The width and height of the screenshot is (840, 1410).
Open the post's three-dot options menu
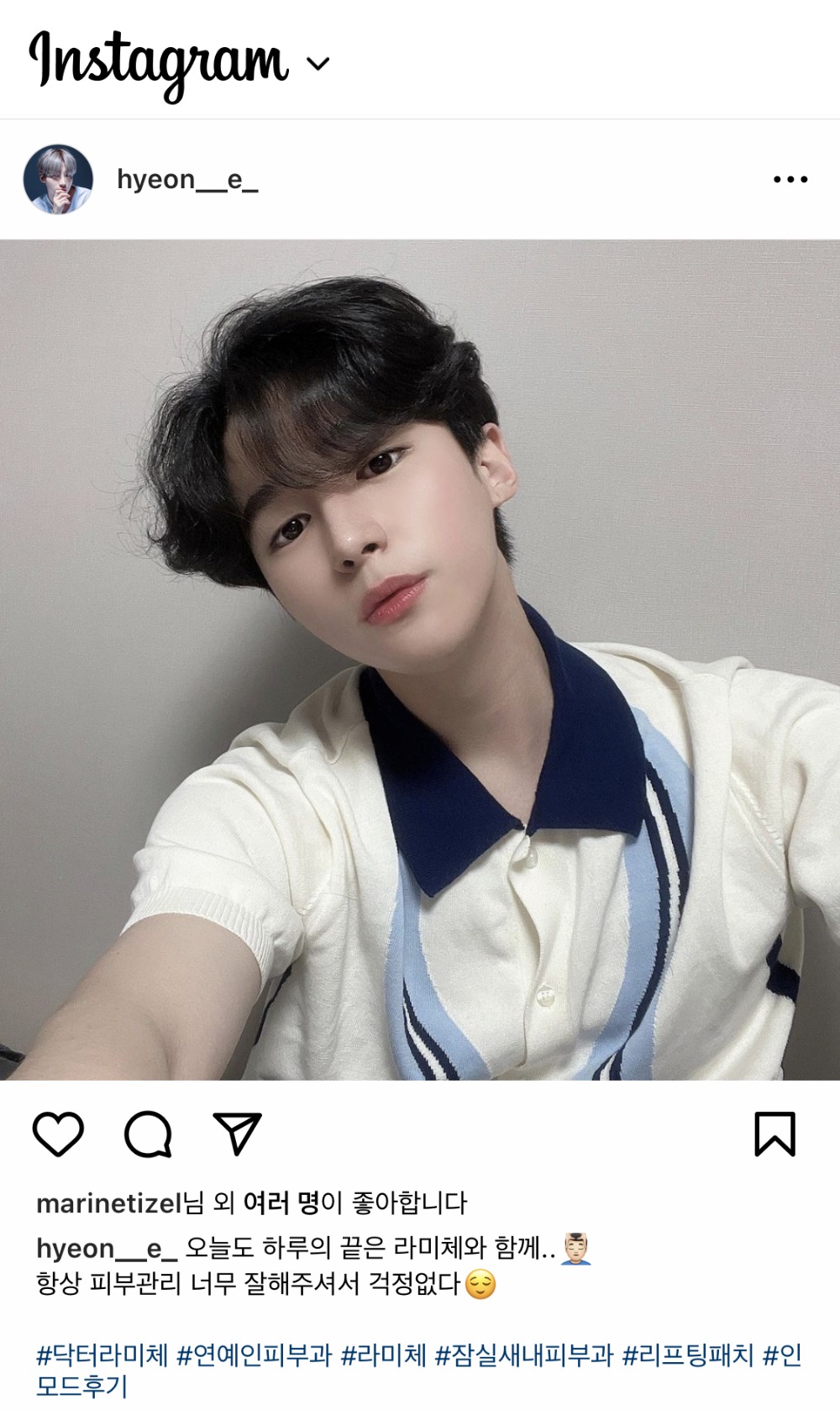tap(790, 179)
